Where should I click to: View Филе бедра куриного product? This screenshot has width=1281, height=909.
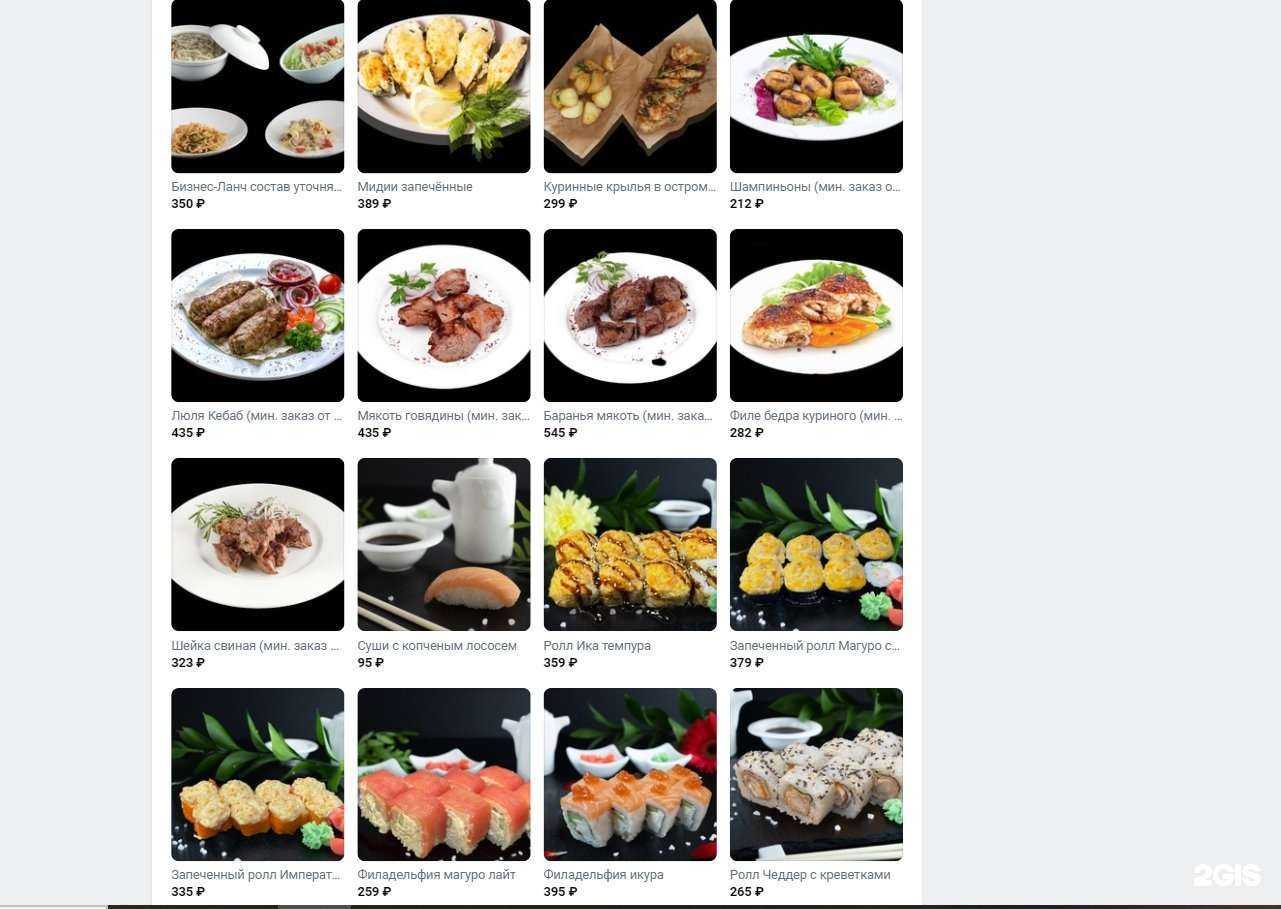816,315
